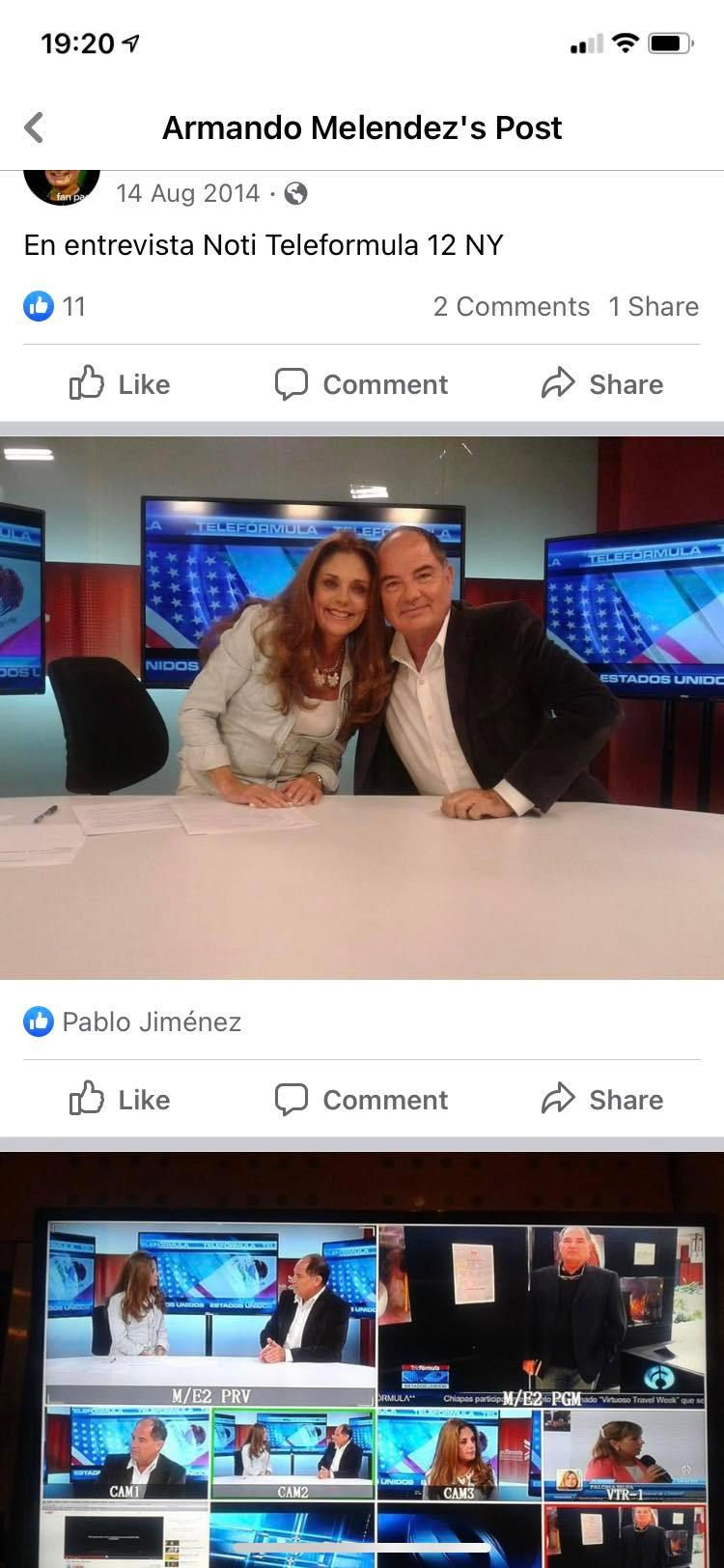
Task: View the 2 Comments on the post
Action: coord(511,306)
